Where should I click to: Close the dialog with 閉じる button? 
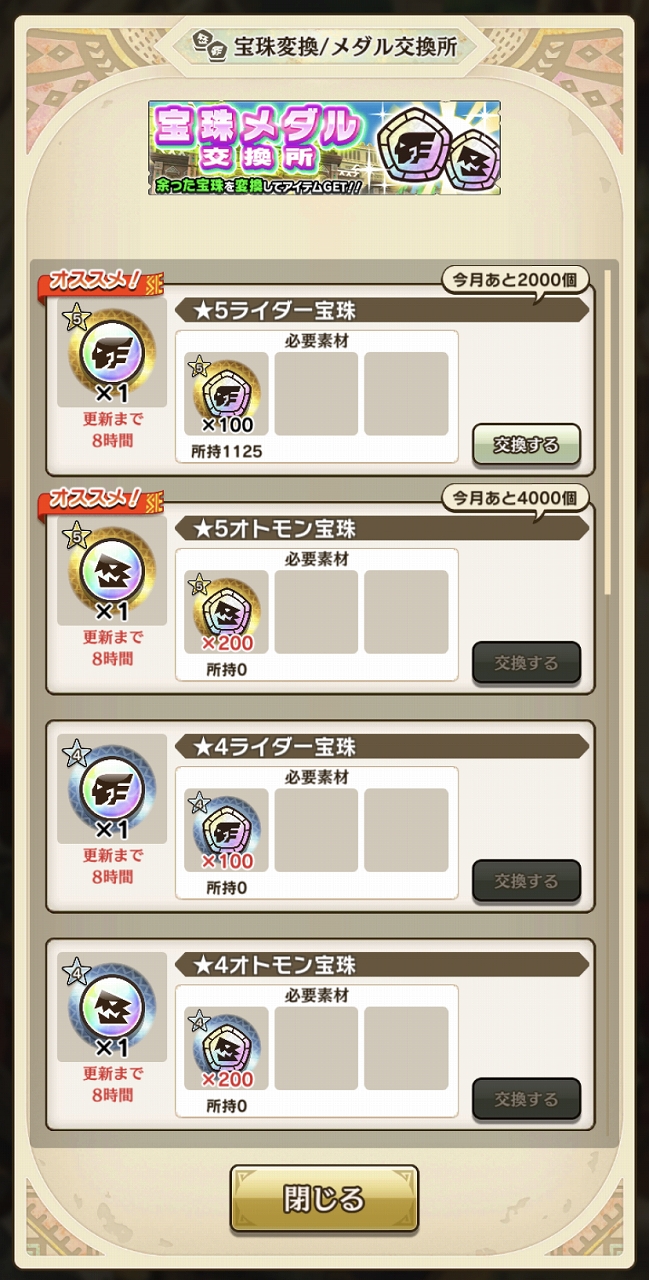tap(324, 1198)
